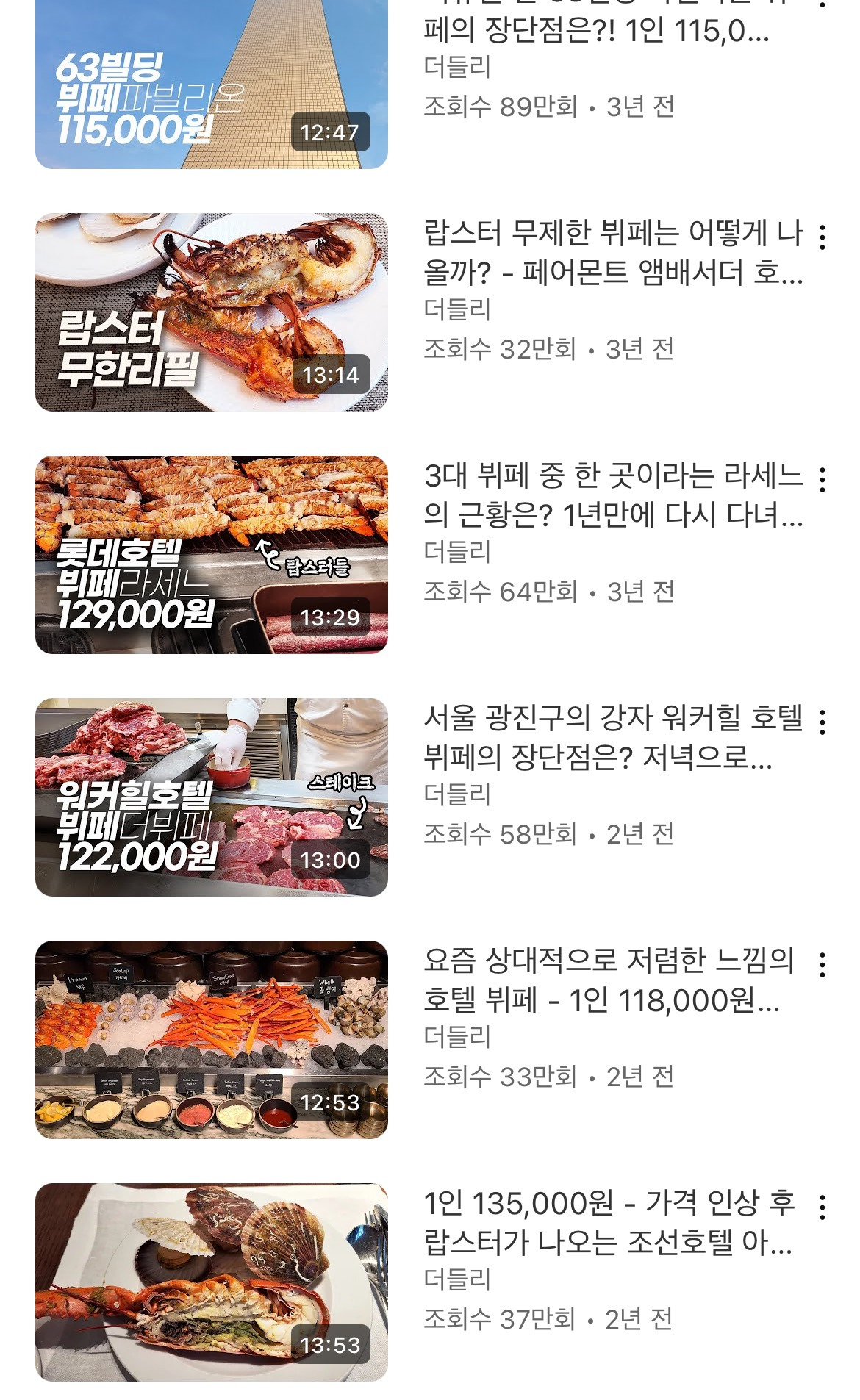Image resolution: width=860 pixels, height=1400 pixels.
Task: Play the 랍스터 무한리필 video thumbnail
Action: pyautogui.click(x=211, y=312)
